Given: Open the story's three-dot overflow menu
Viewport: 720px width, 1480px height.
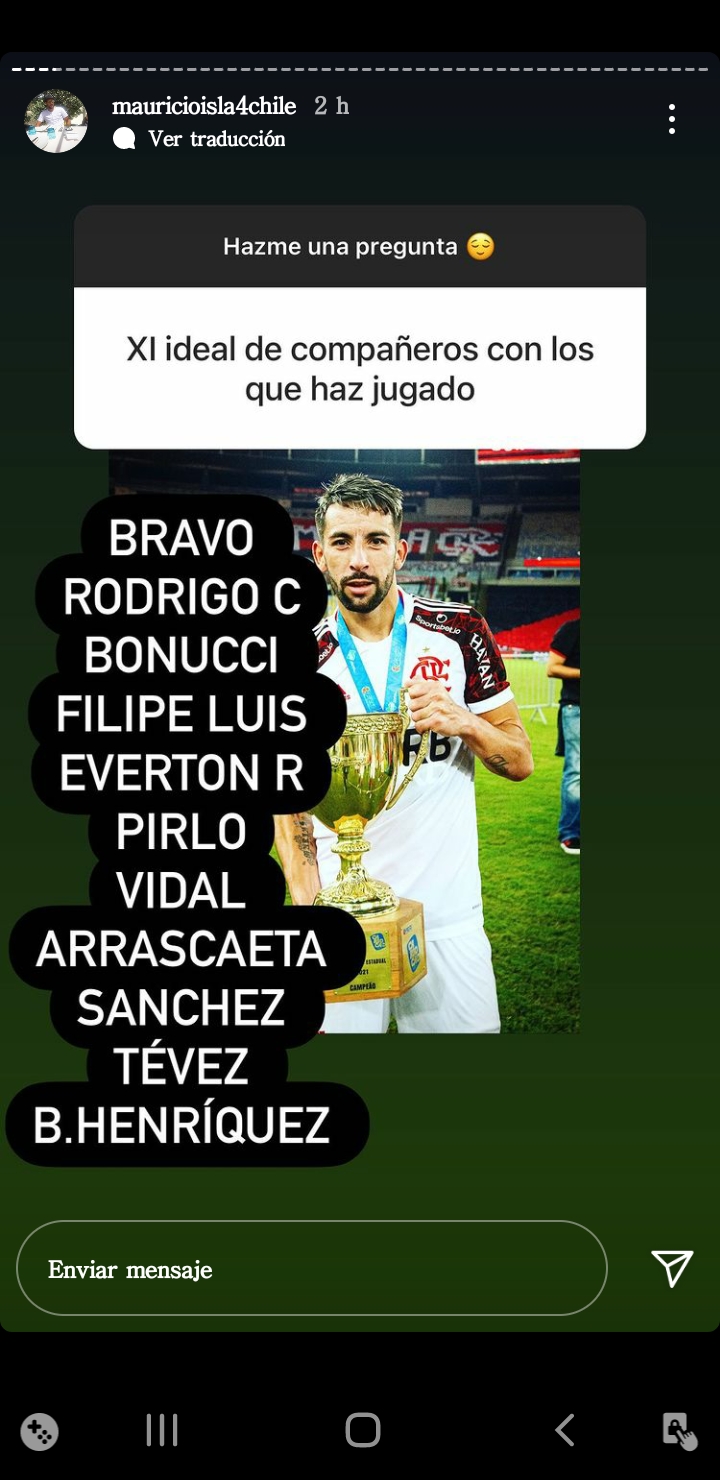Looking at the screenshot, I should pyautogui.click(x=672, y=120).
